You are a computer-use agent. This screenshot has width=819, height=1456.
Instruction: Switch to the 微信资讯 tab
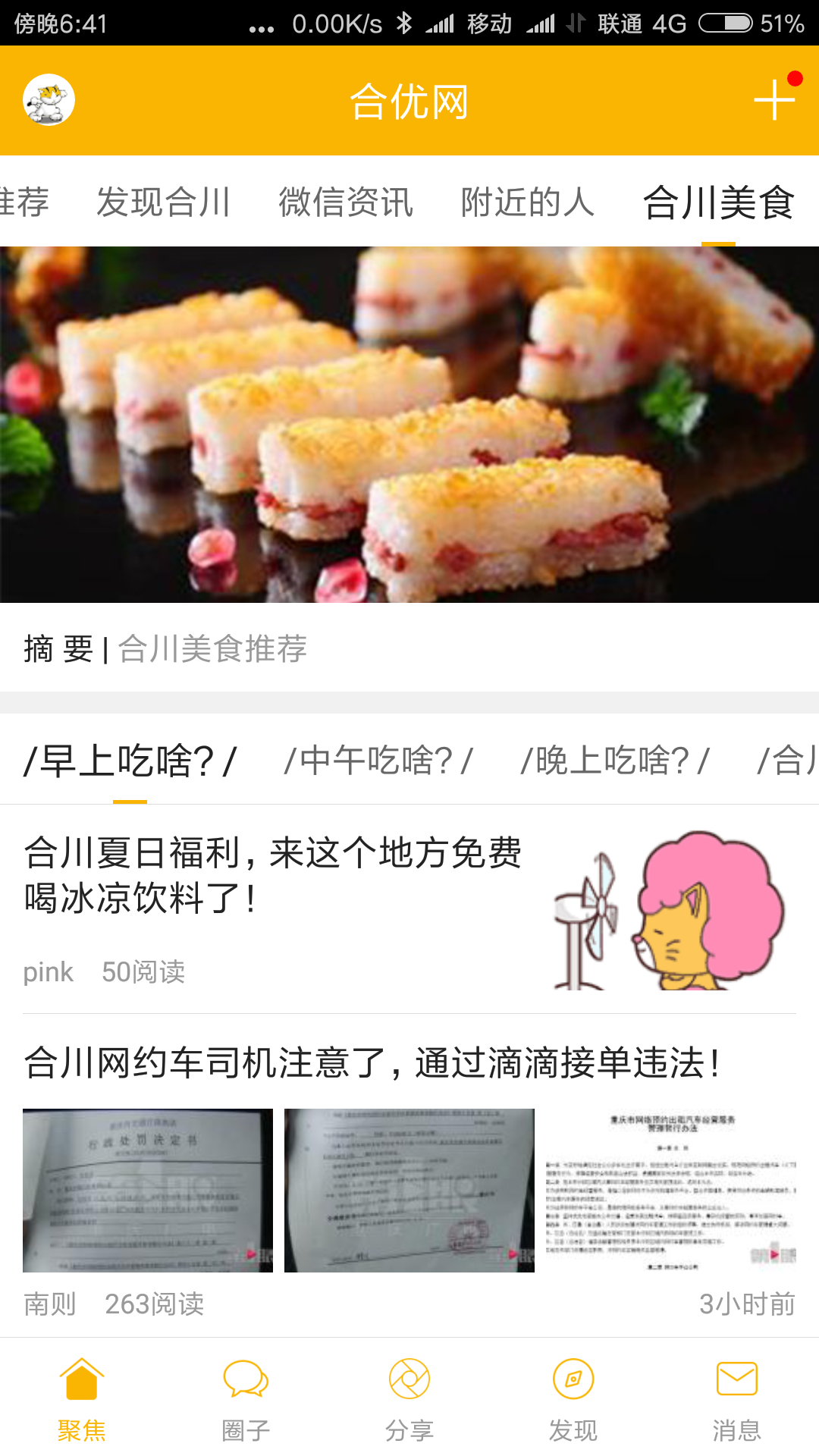point(346,202)
